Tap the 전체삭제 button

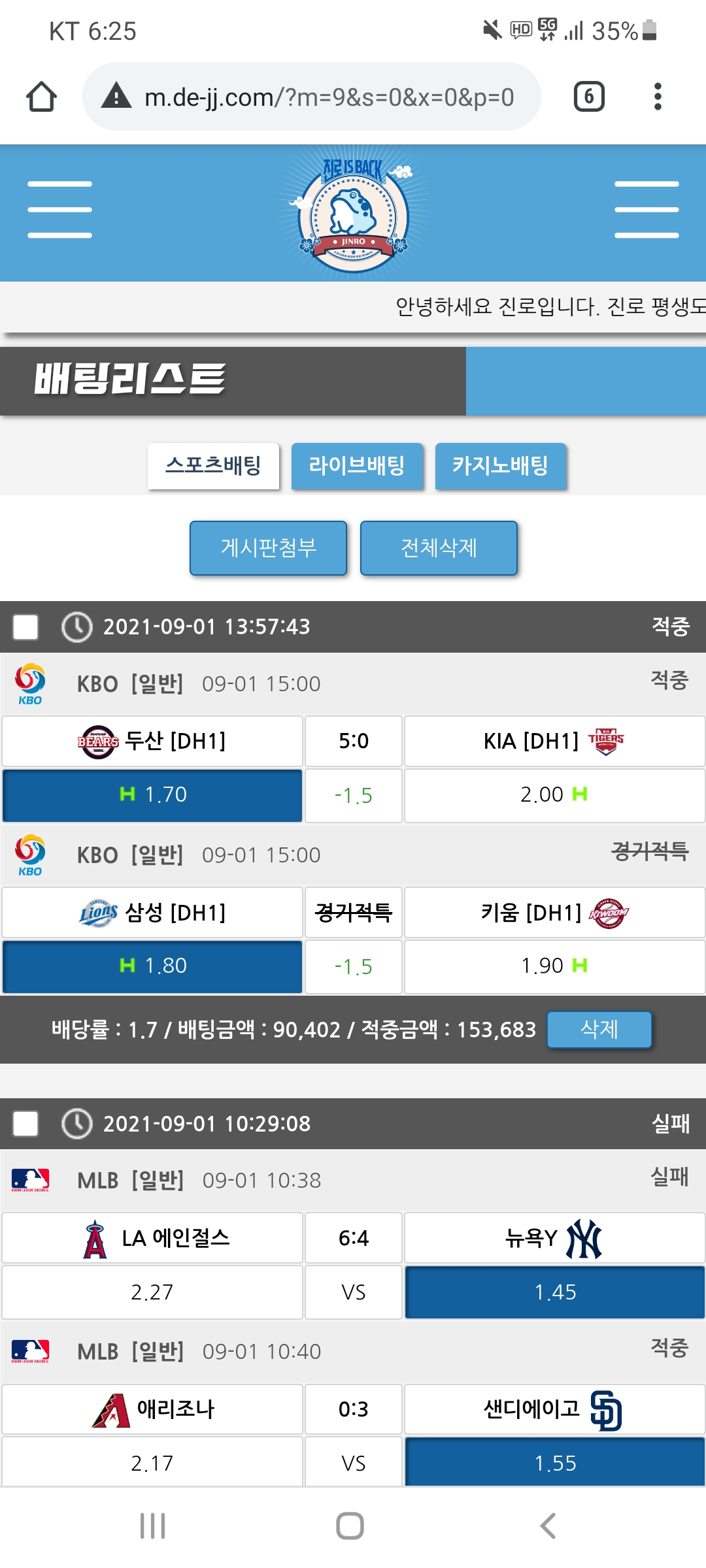coord(439,547)
